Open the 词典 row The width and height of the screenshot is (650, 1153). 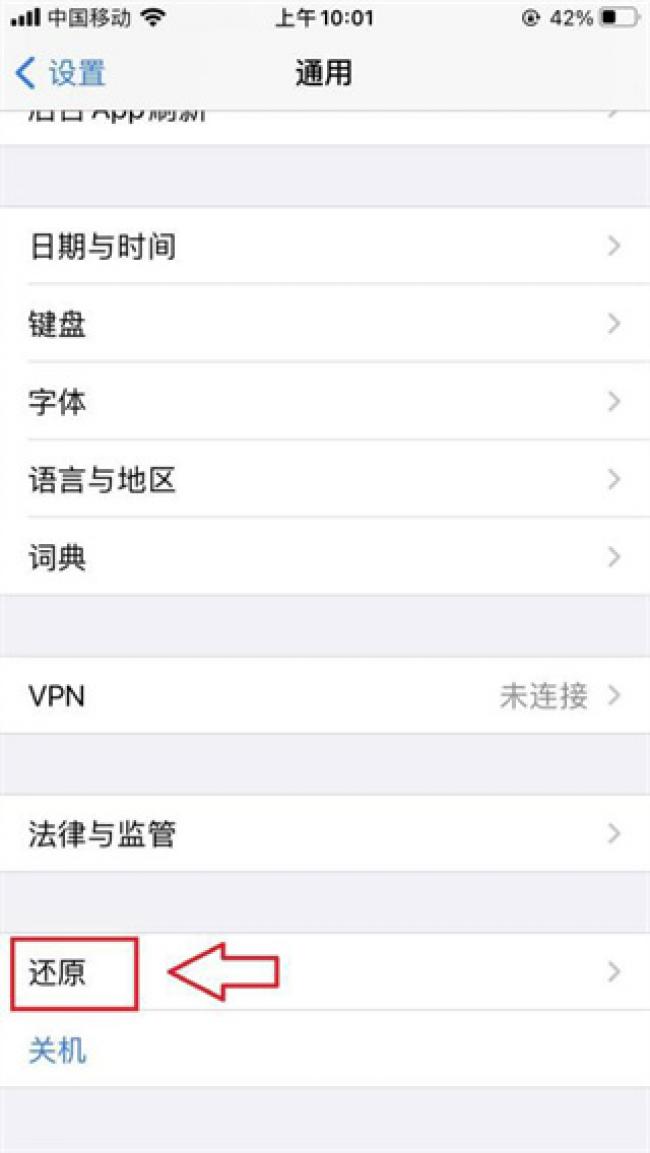[325, 557]
